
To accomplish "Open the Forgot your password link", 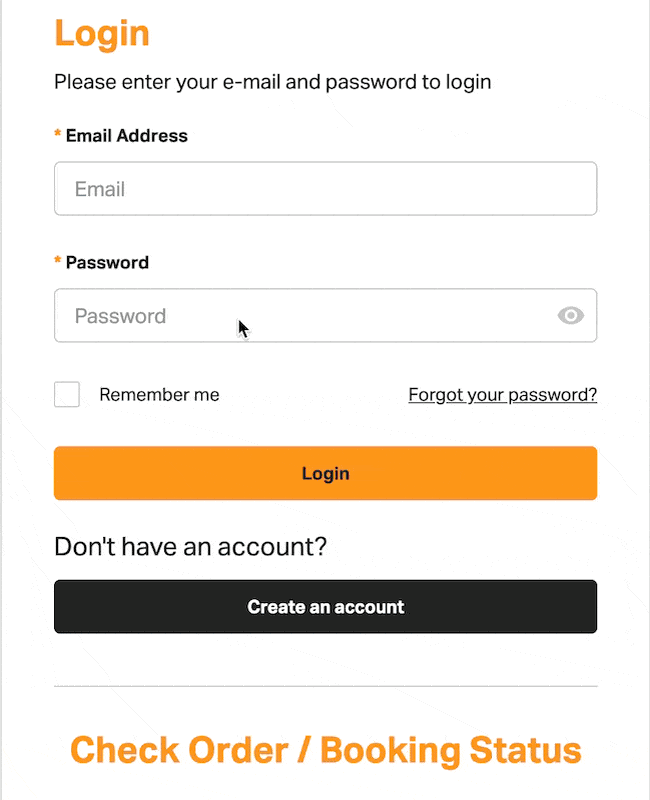I will [502, 395].
